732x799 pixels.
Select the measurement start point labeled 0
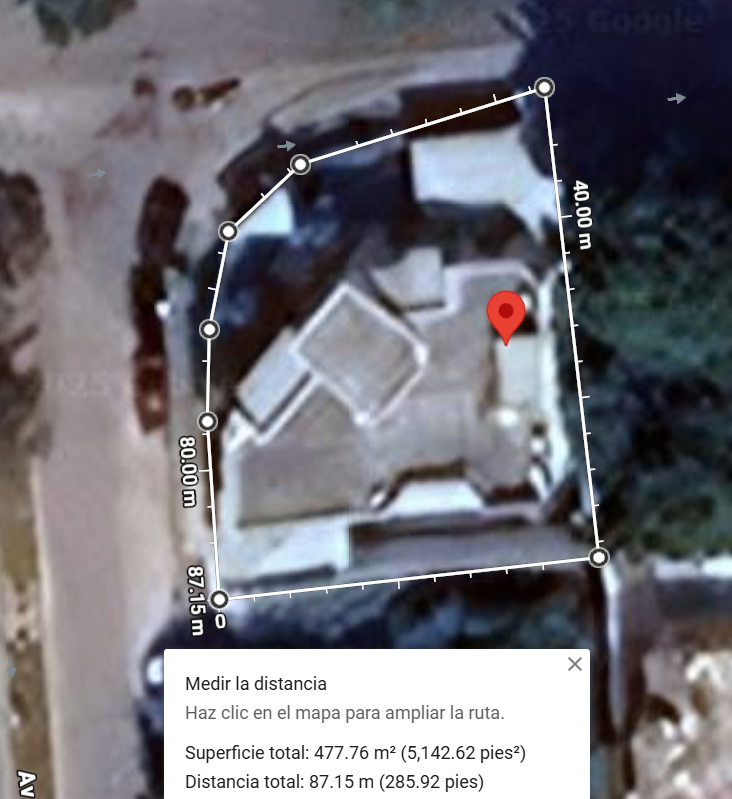[x=219, y=599]
